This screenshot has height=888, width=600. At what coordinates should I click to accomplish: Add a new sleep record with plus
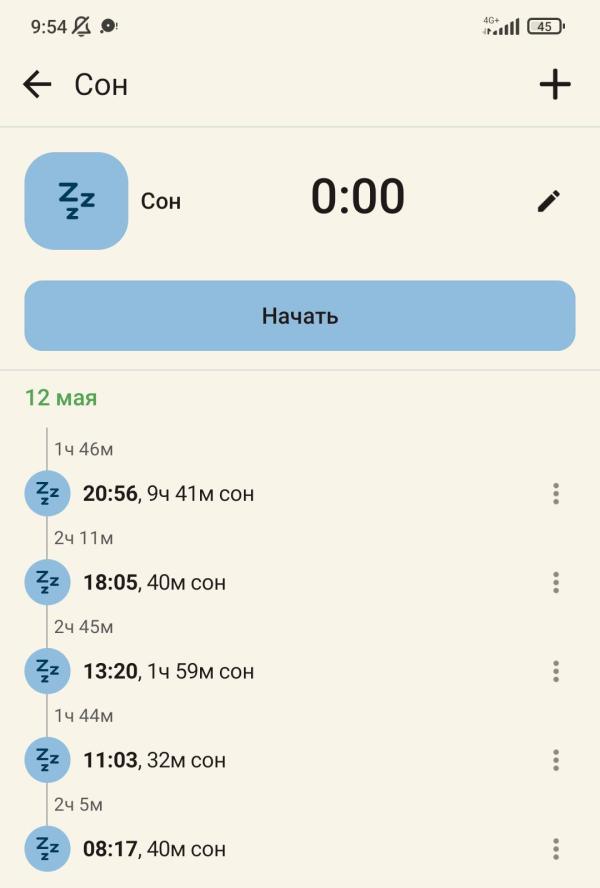point(555,85)
